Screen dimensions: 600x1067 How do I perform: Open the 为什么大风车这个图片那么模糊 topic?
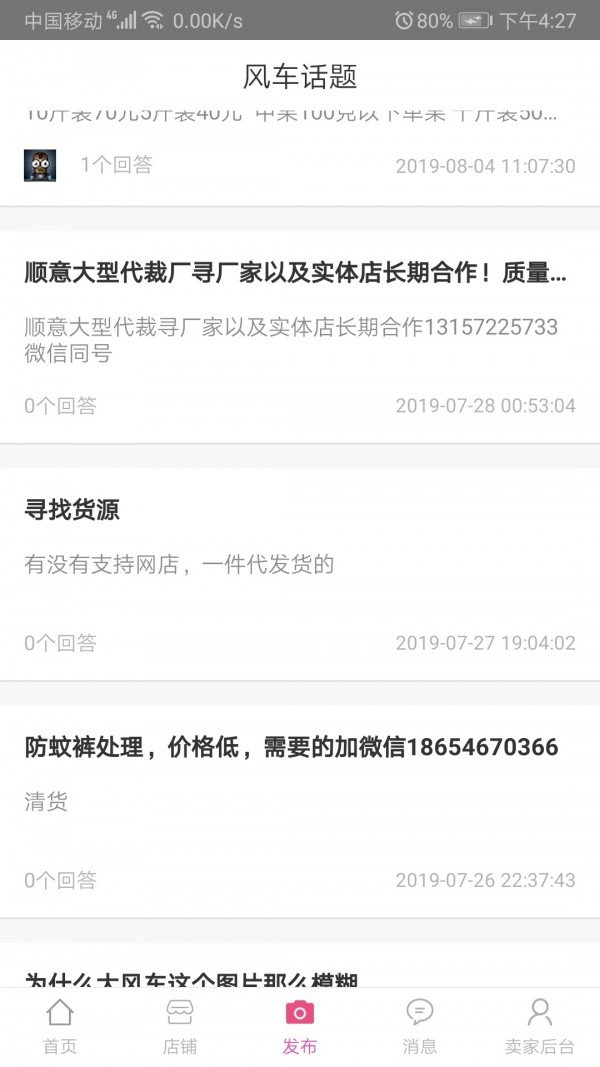pyautogui.click(x=192, y=978)
